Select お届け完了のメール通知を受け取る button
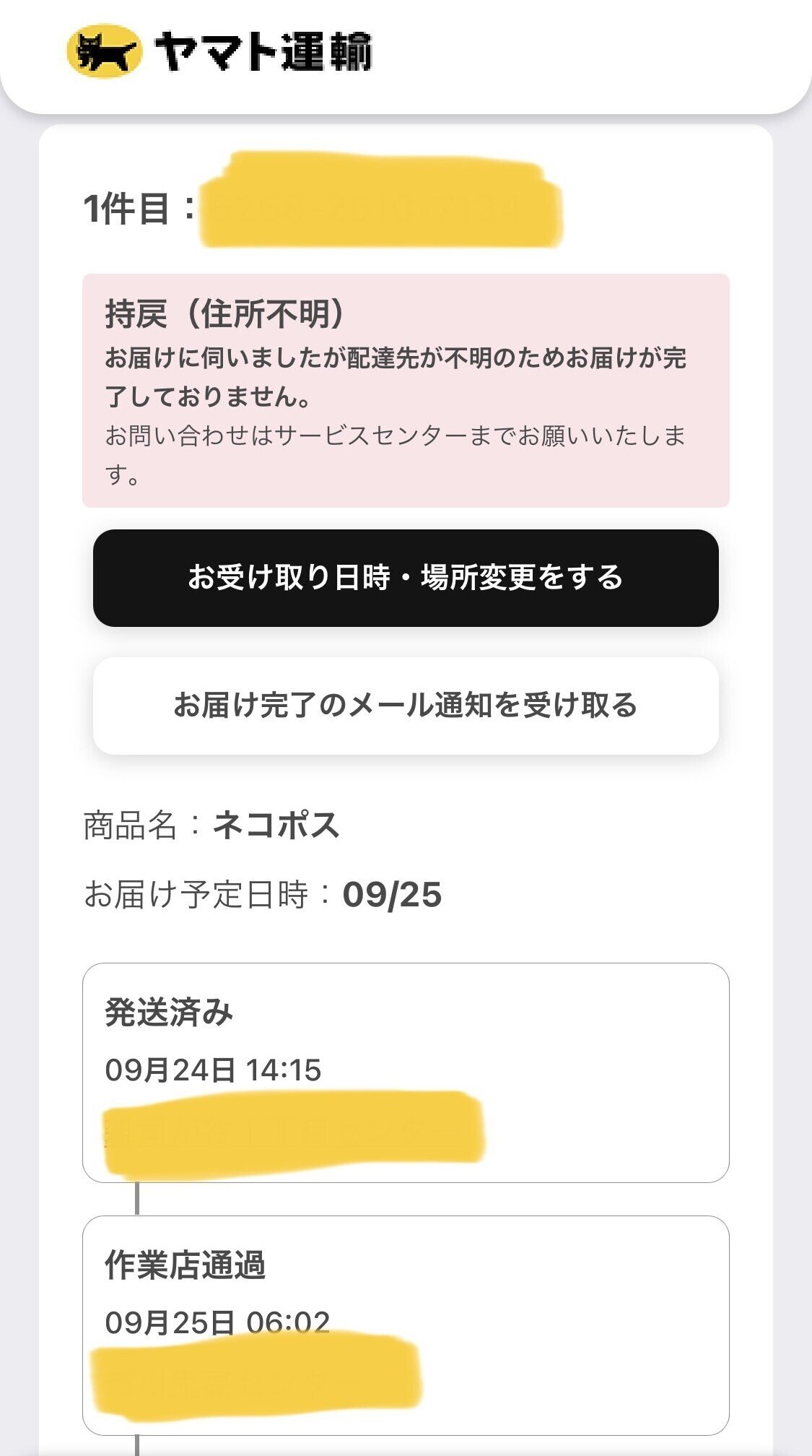812x1456 pixels. point(406,706)
